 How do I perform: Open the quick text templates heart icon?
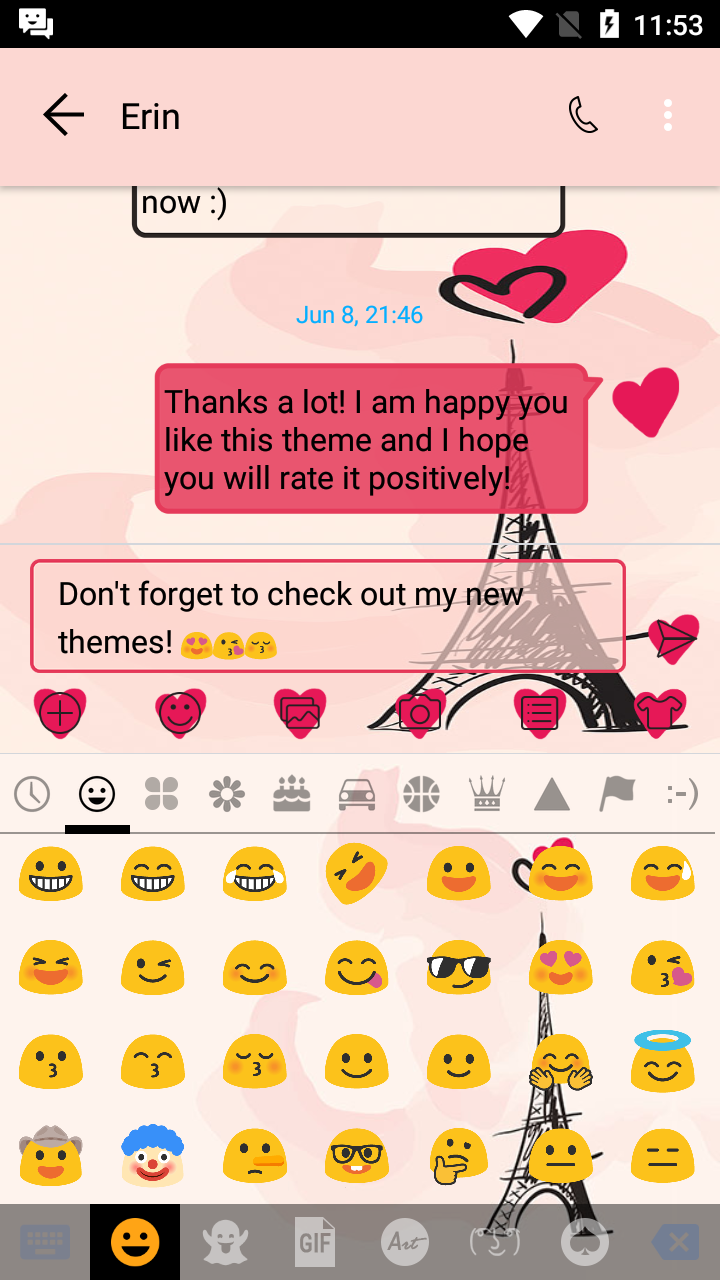pyautogui.click(x=539, y=713)
